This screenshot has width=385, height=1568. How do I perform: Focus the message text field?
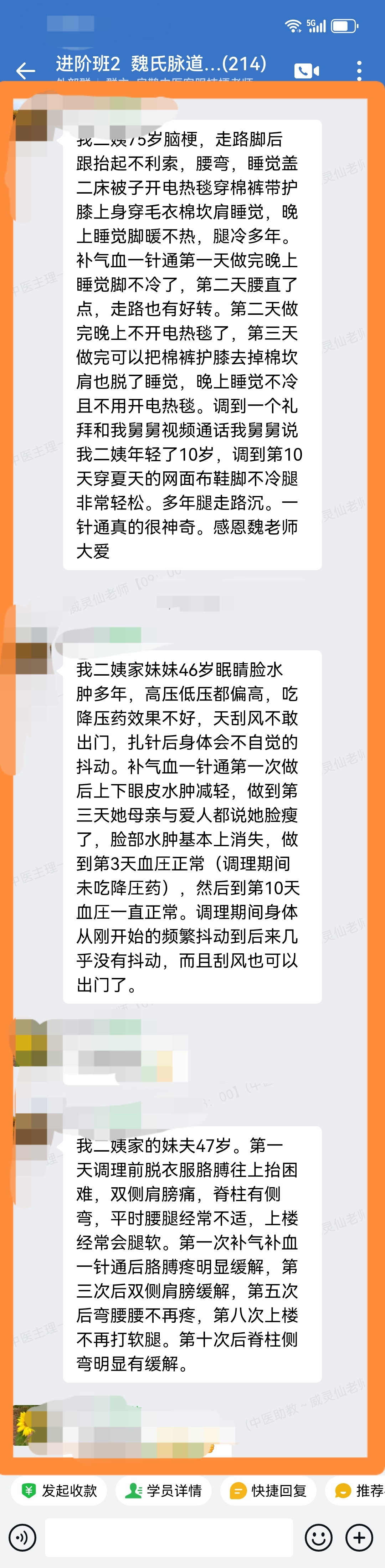coord(169,1538)
